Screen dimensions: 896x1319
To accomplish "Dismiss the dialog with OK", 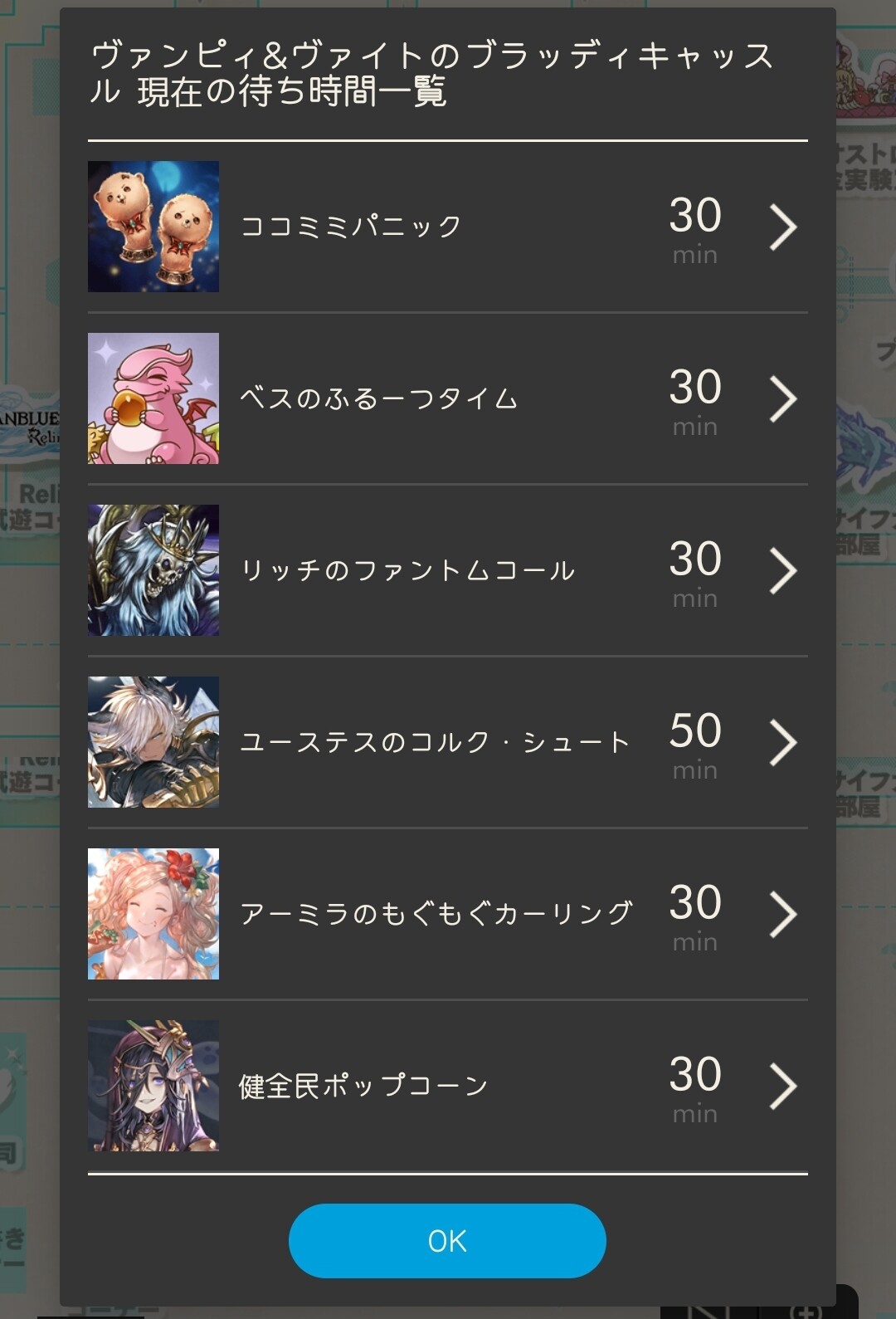I will [447, 1241].
